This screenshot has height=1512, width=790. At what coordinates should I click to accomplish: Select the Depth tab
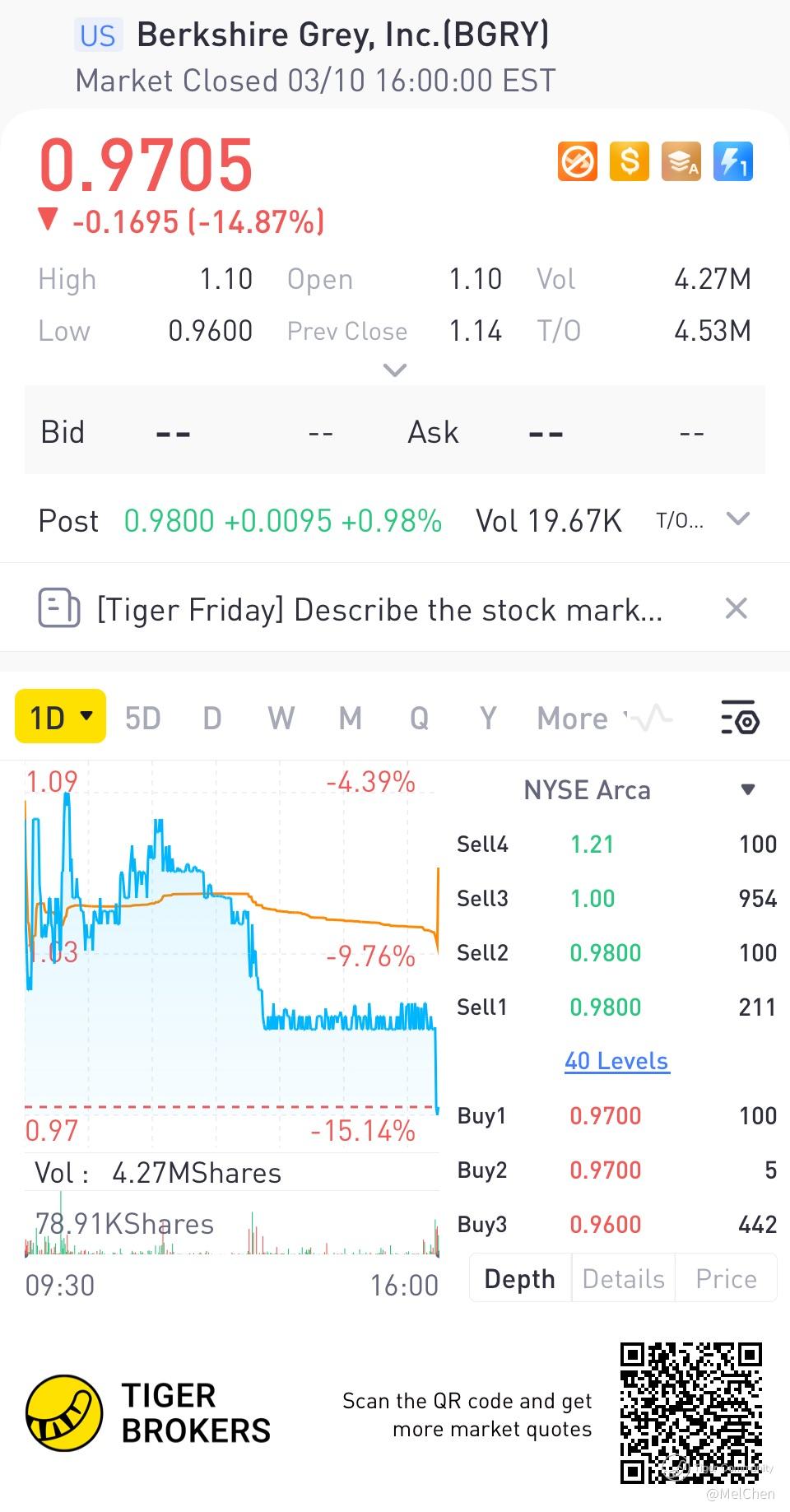[x=520, y=1278]
